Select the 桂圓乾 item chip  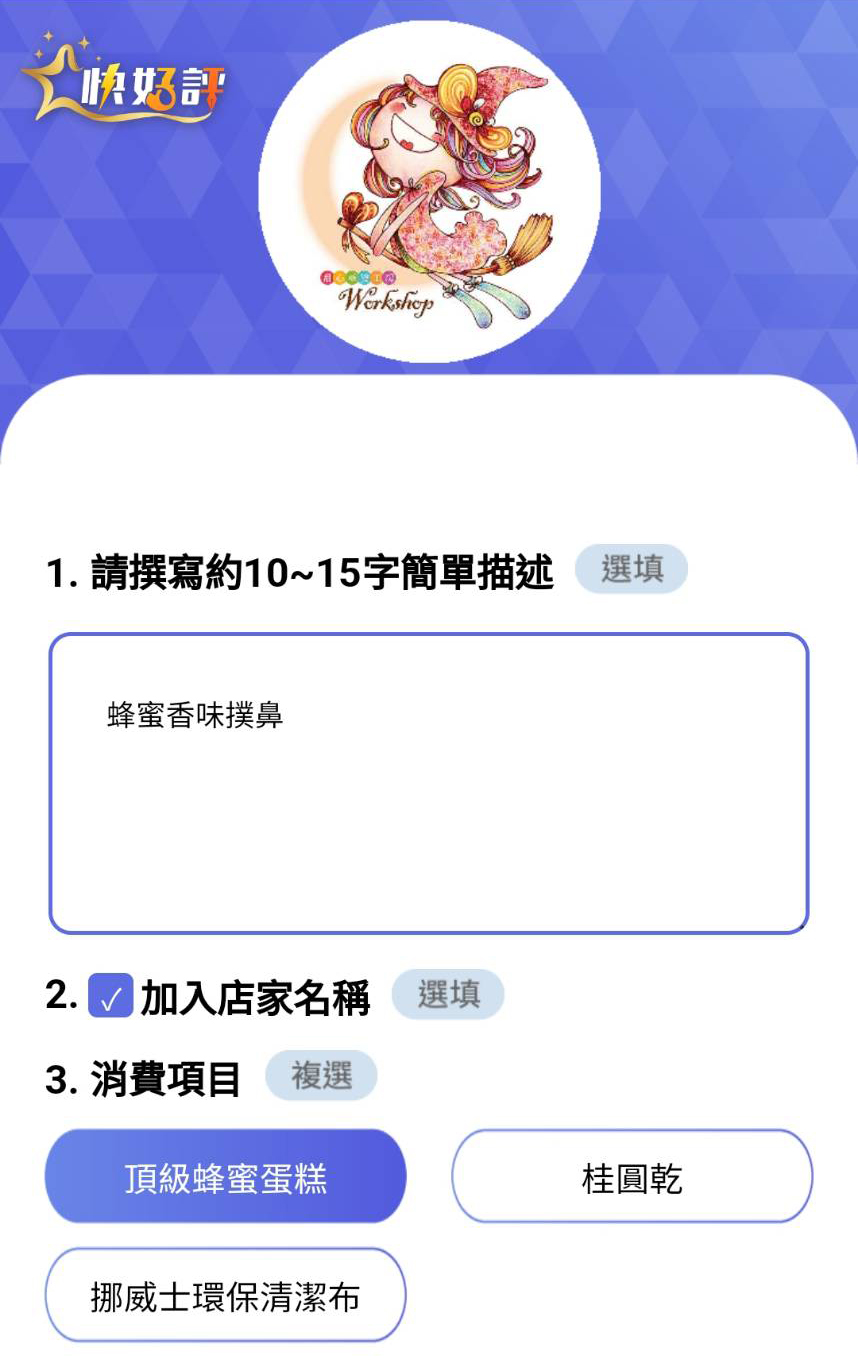click(x=632, y=1177)
